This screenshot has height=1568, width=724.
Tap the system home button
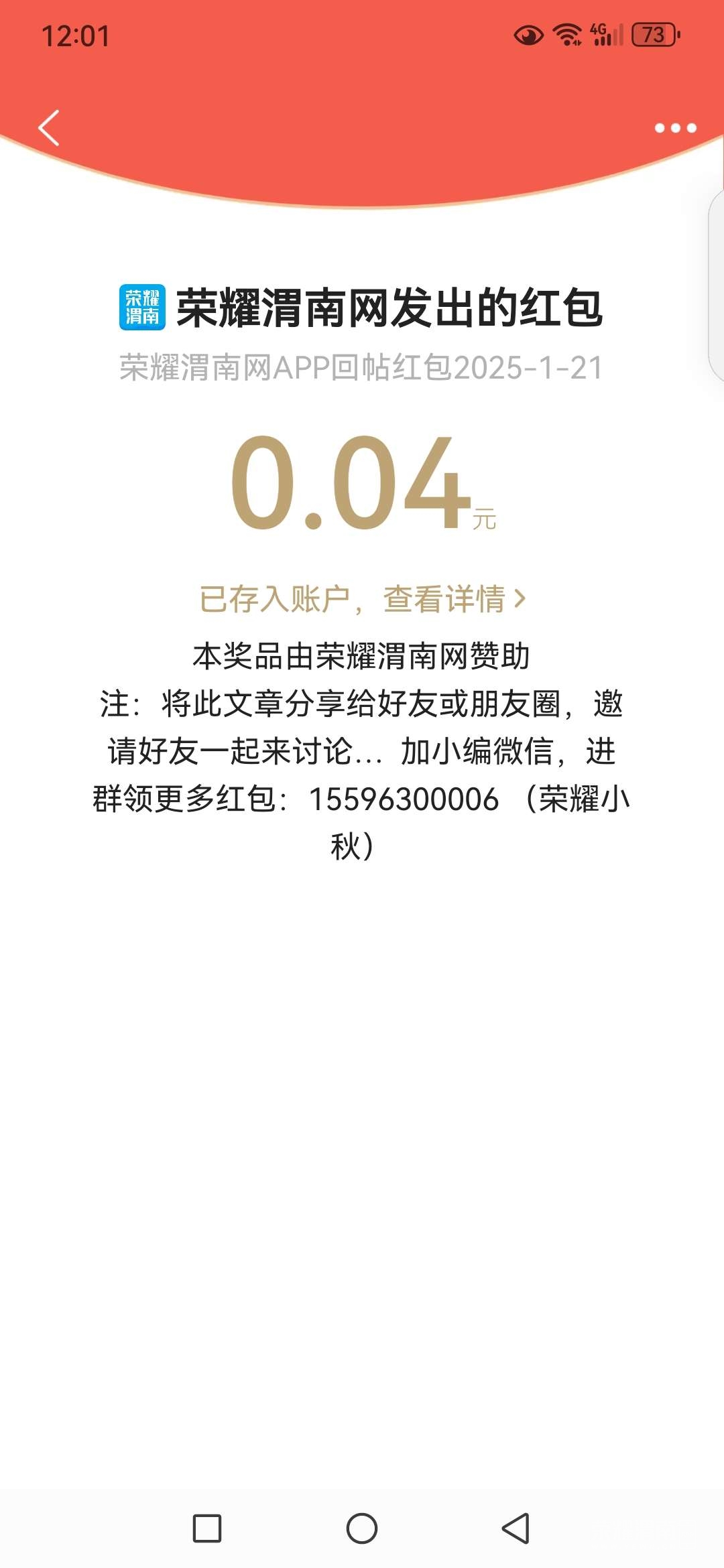point(362,1528)
